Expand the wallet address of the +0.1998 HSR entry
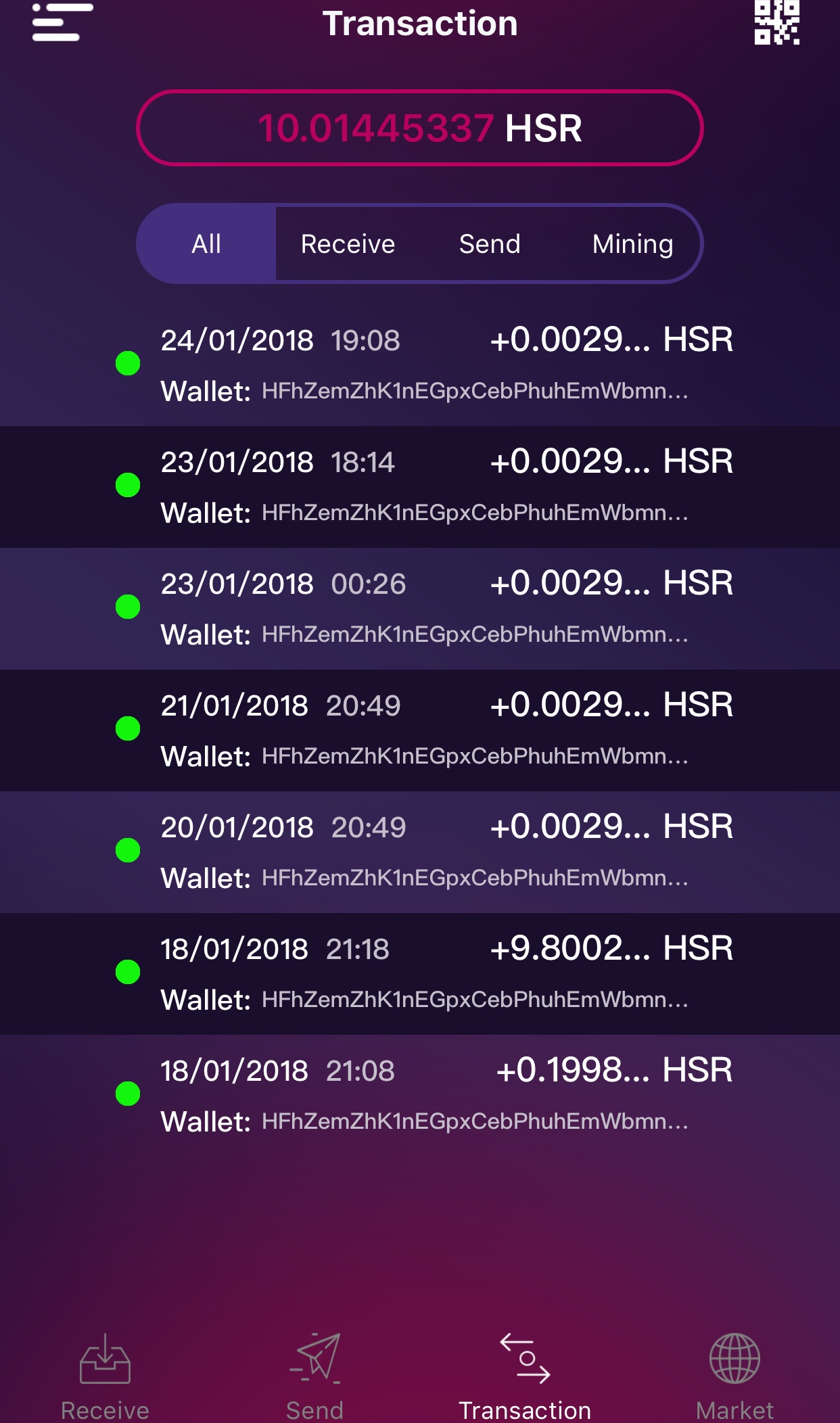The height and width of the screenshot is (1423, 840). [473, 1121]
